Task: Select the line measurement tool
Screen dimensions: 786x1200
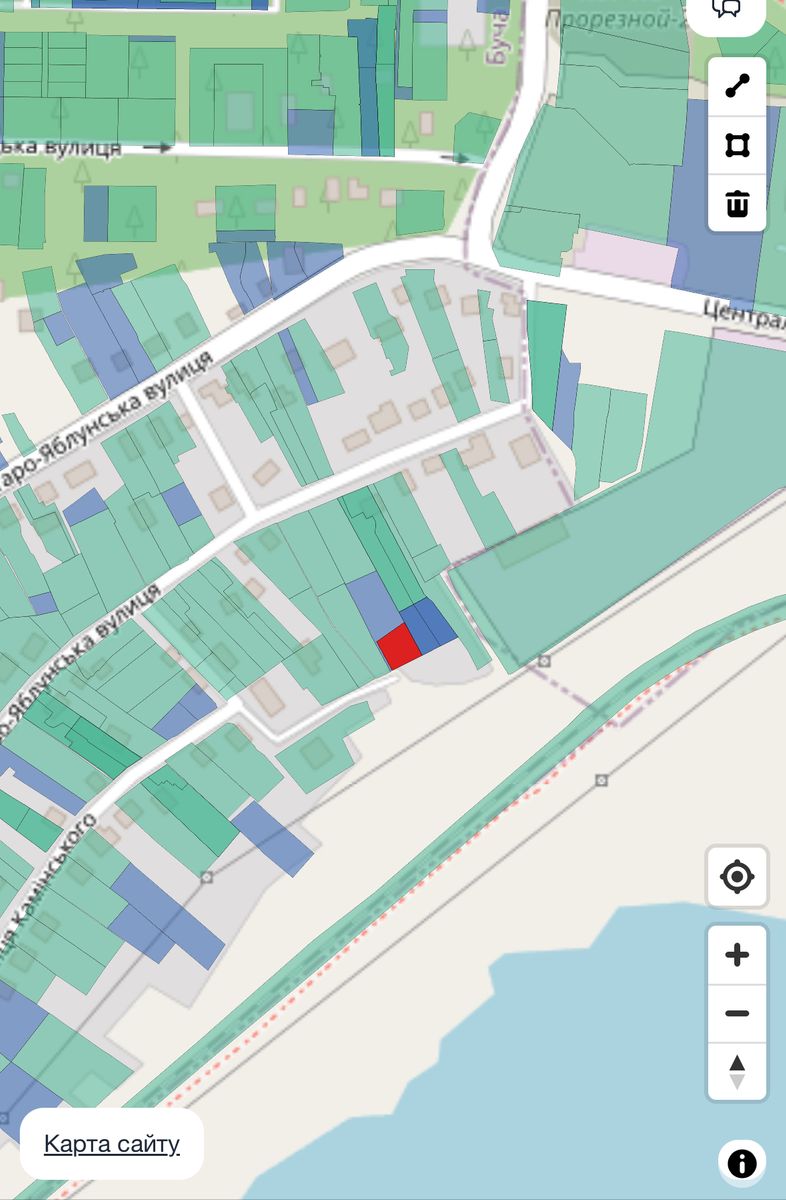Action: 737,87
